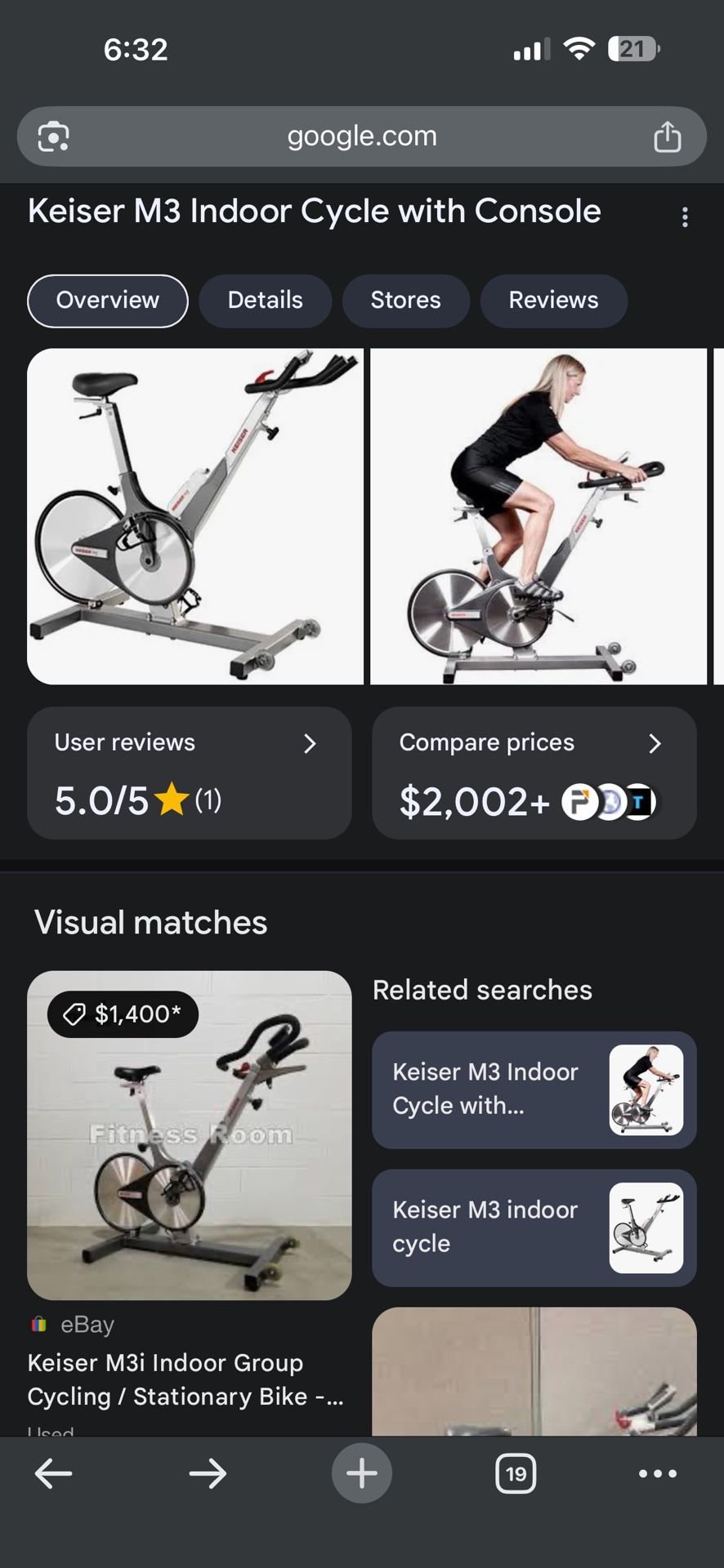Tap the google.com address bar
This screenshot has width=724, height=1568.
click(362, 136)
